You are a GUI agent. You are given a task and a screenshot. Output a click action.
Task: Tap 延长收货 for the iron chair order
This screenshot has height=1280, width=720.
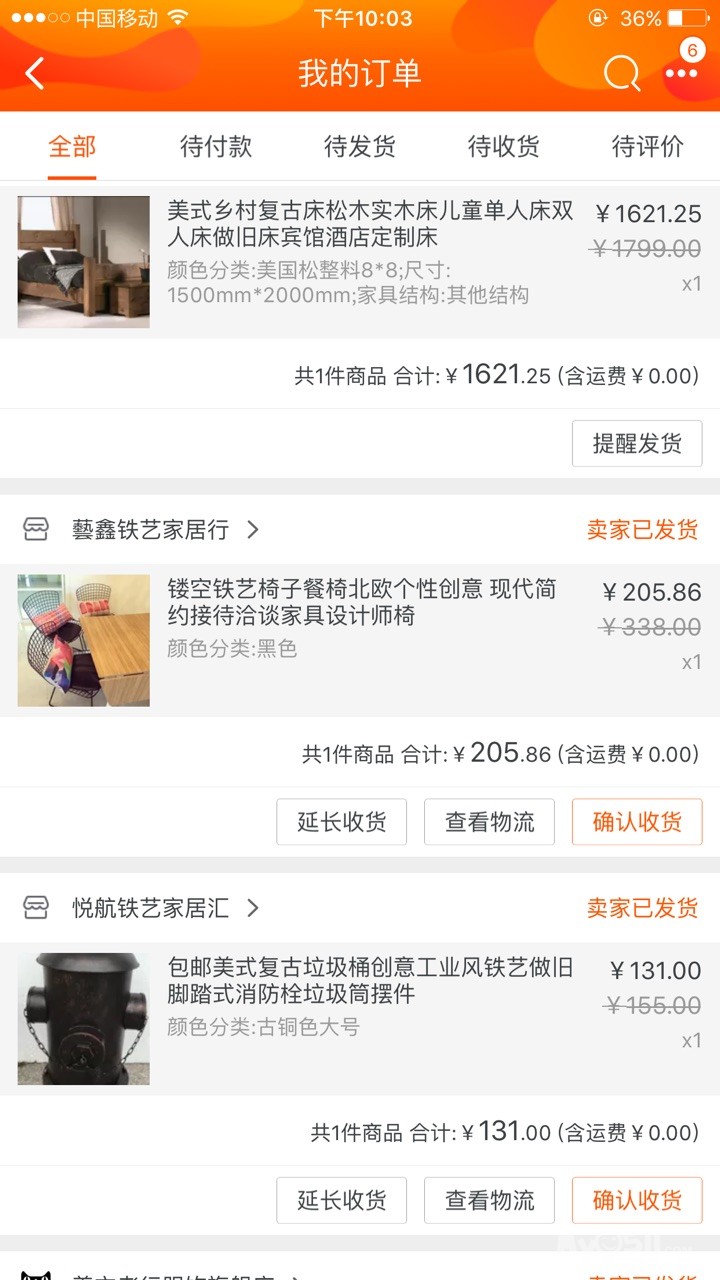pyautogui.click(x=342, y=822)
